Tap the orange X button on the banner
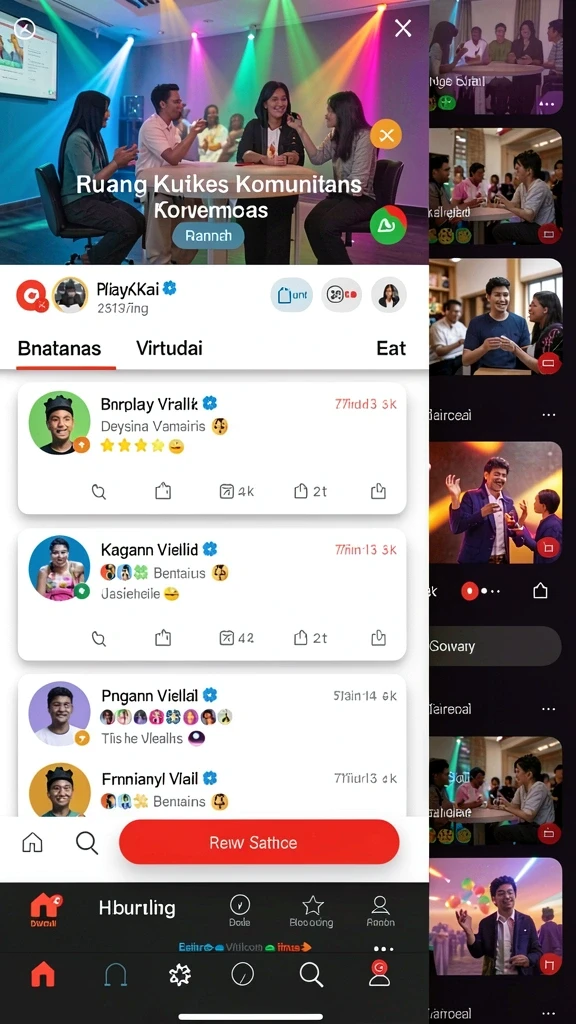576x1024 pixels. 386,135
